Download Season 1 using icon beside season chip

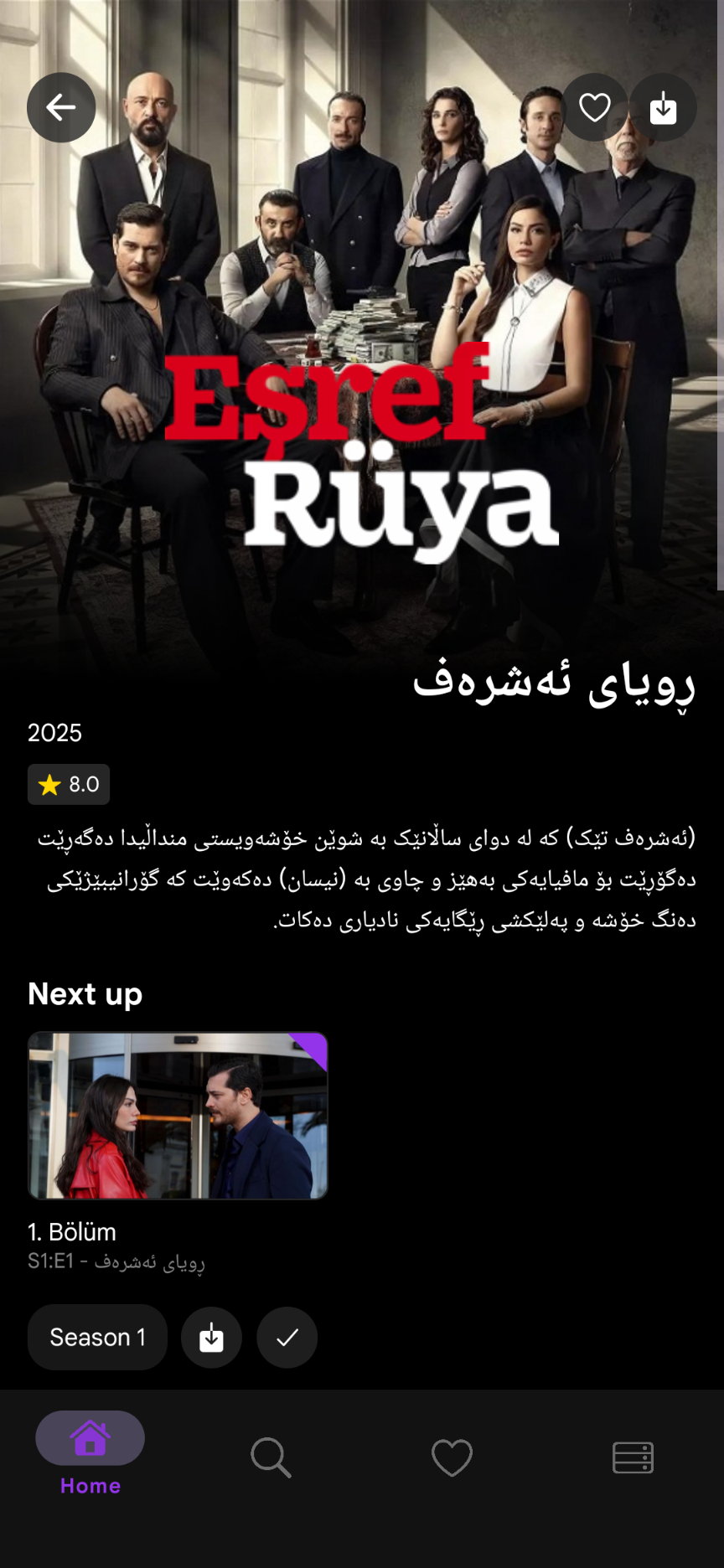coord(211,1338)
